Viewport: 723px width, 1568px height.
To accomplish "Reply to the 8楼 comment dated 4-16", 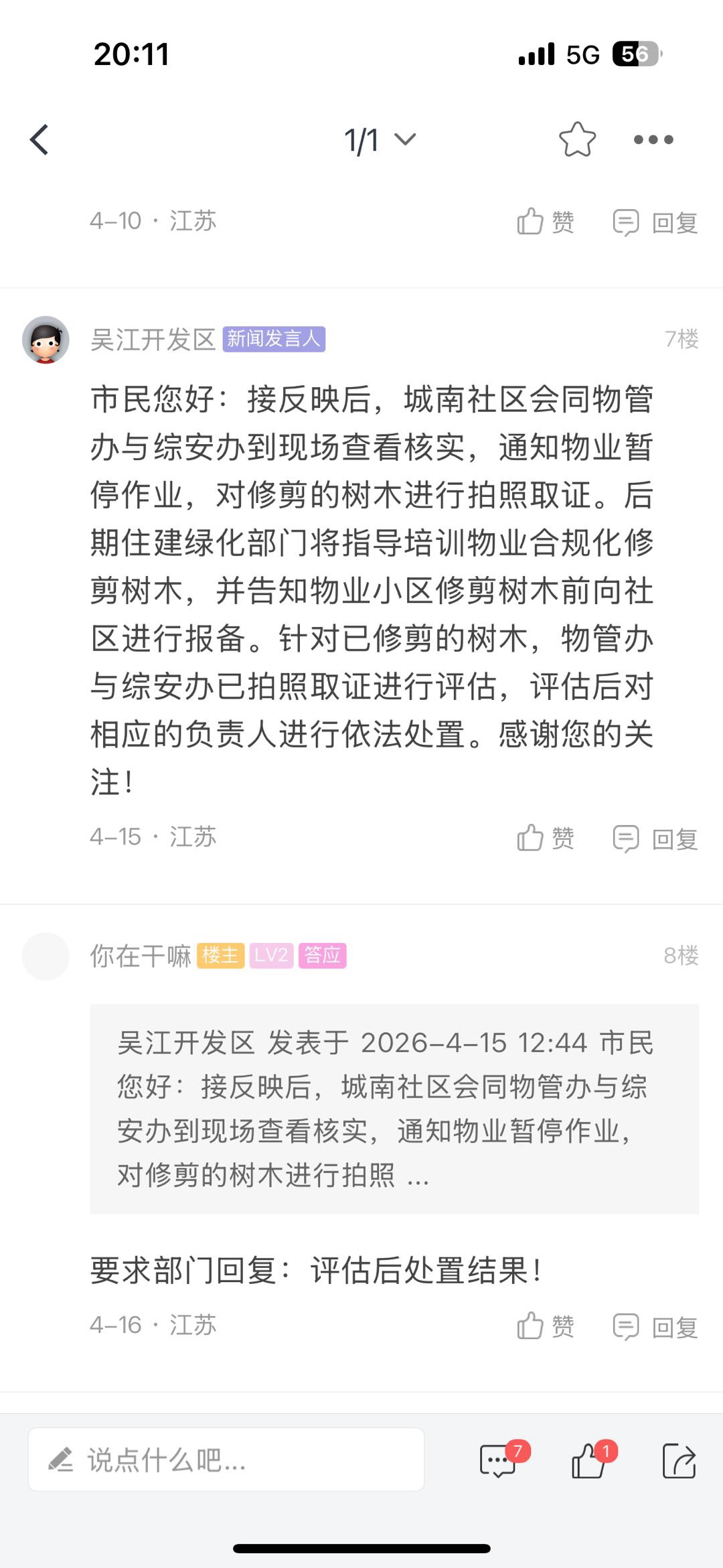I will [655, 1326].
